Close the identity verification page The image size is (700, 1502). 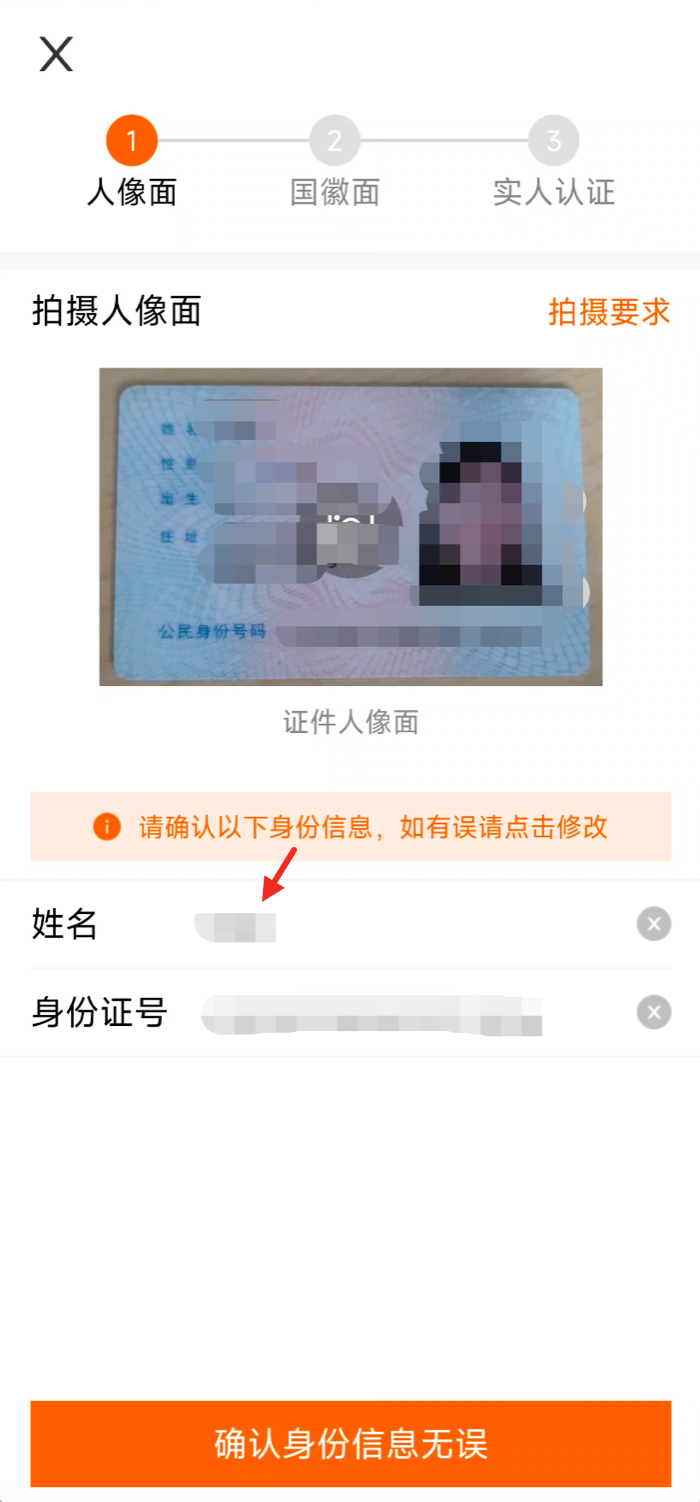[56, 53]
